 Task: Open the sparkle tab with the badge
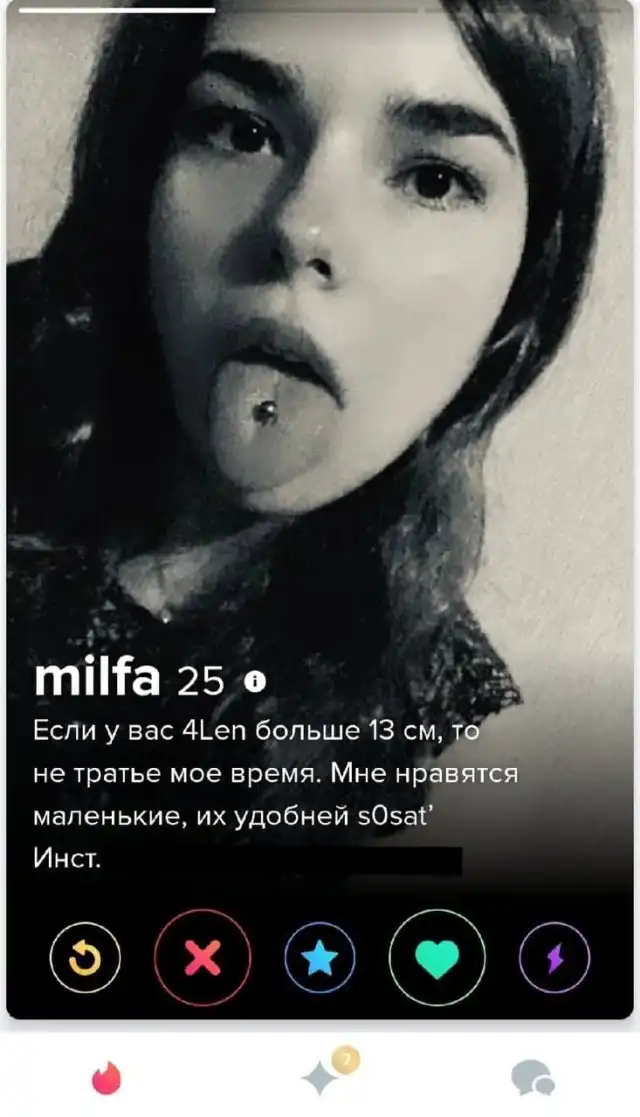pyautogui.click(x=322, y=1076)
